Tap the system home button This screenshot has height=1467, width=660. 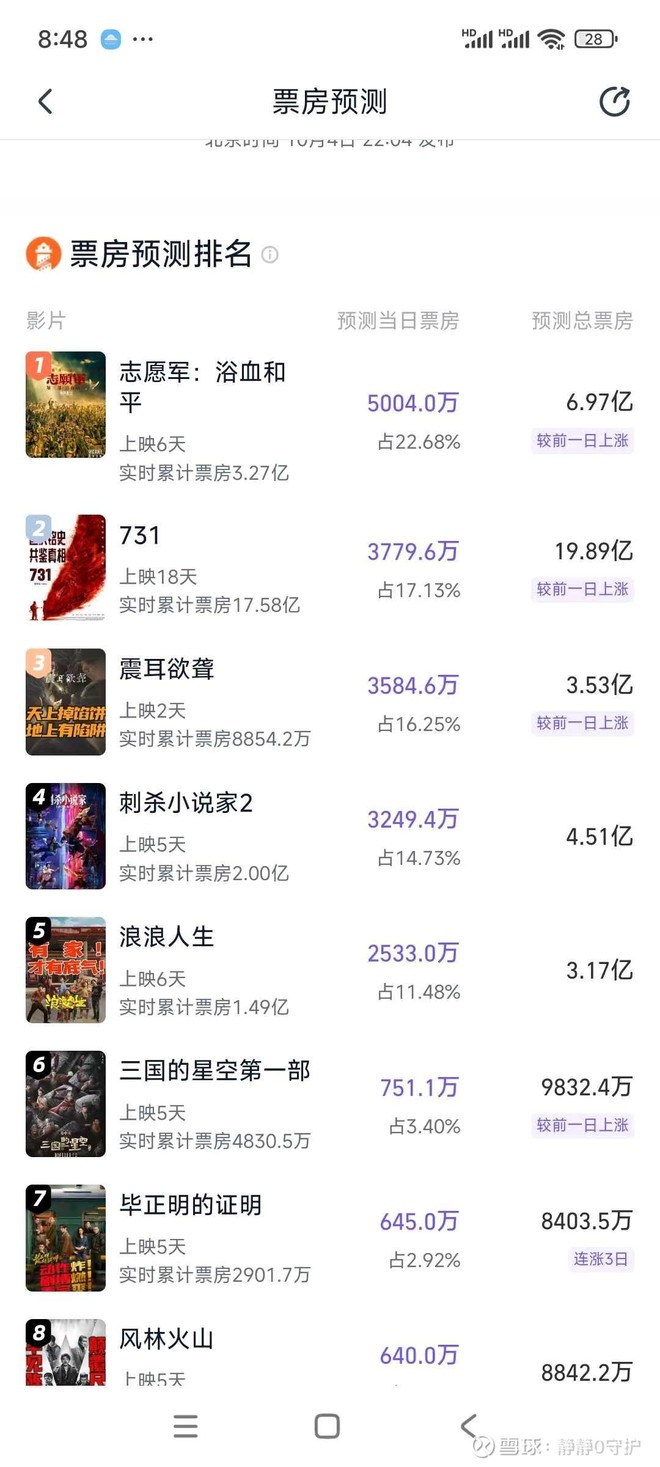(327, 1426)
